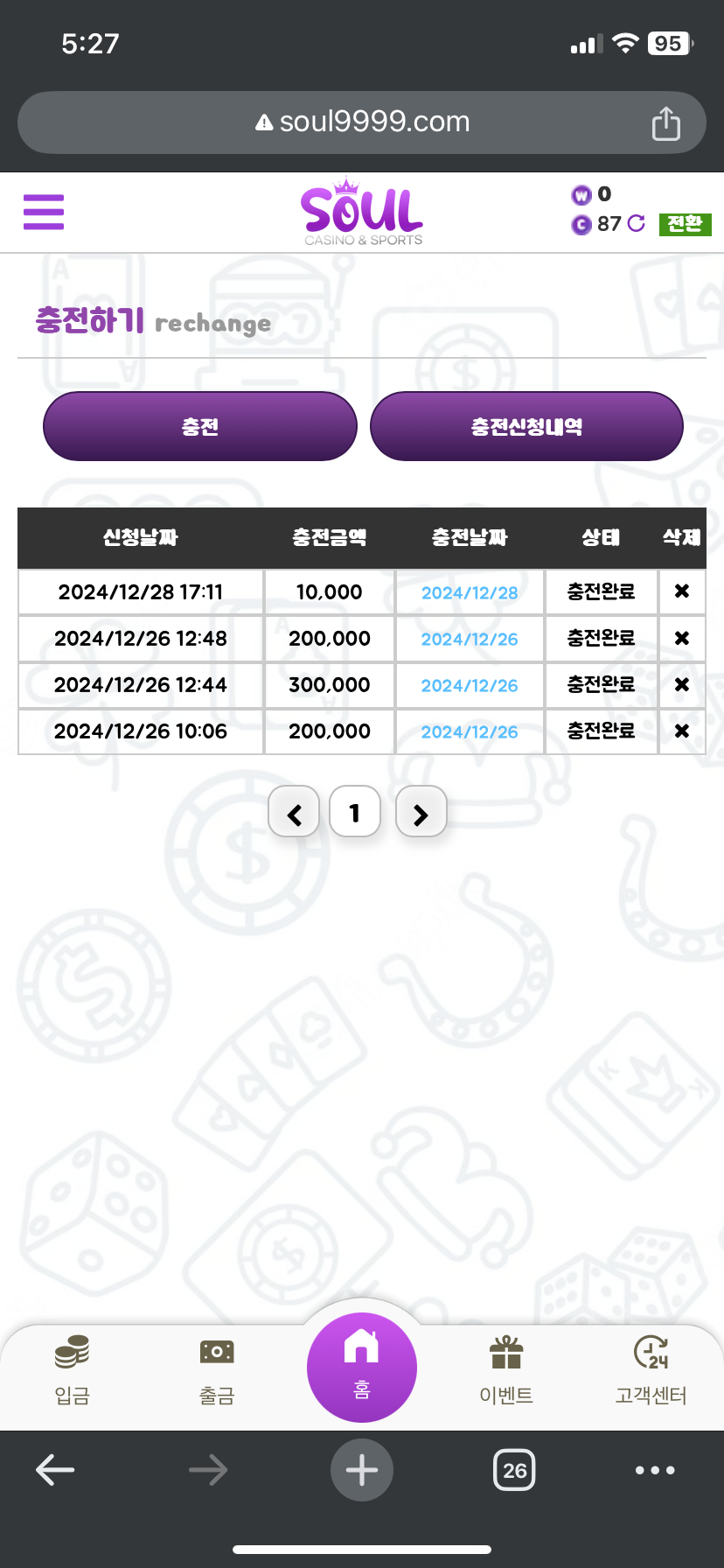
Task: Open the hamburger drawer menu
Action: (44, 212)
